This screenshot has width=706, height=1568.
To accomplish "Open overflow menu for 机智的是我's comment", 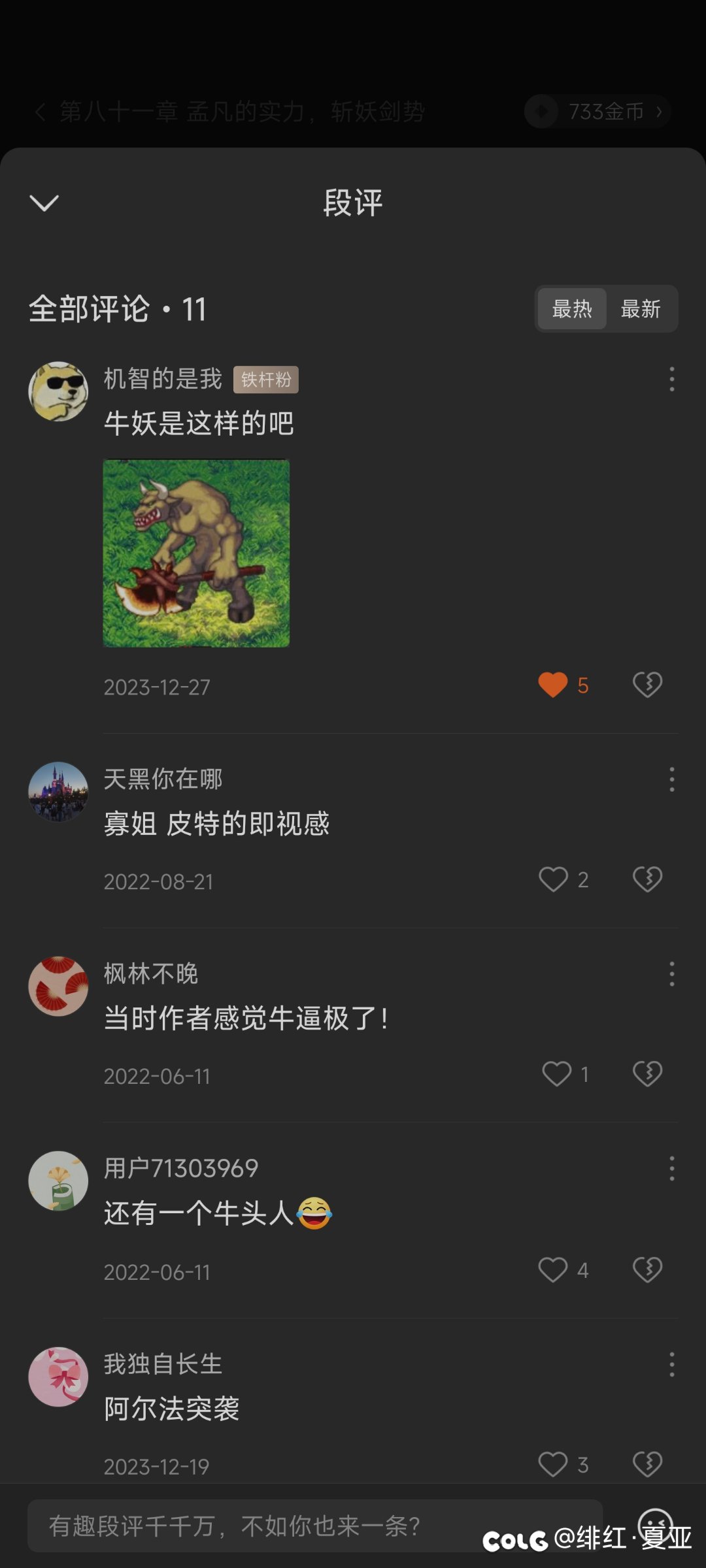I will (671, 380).
